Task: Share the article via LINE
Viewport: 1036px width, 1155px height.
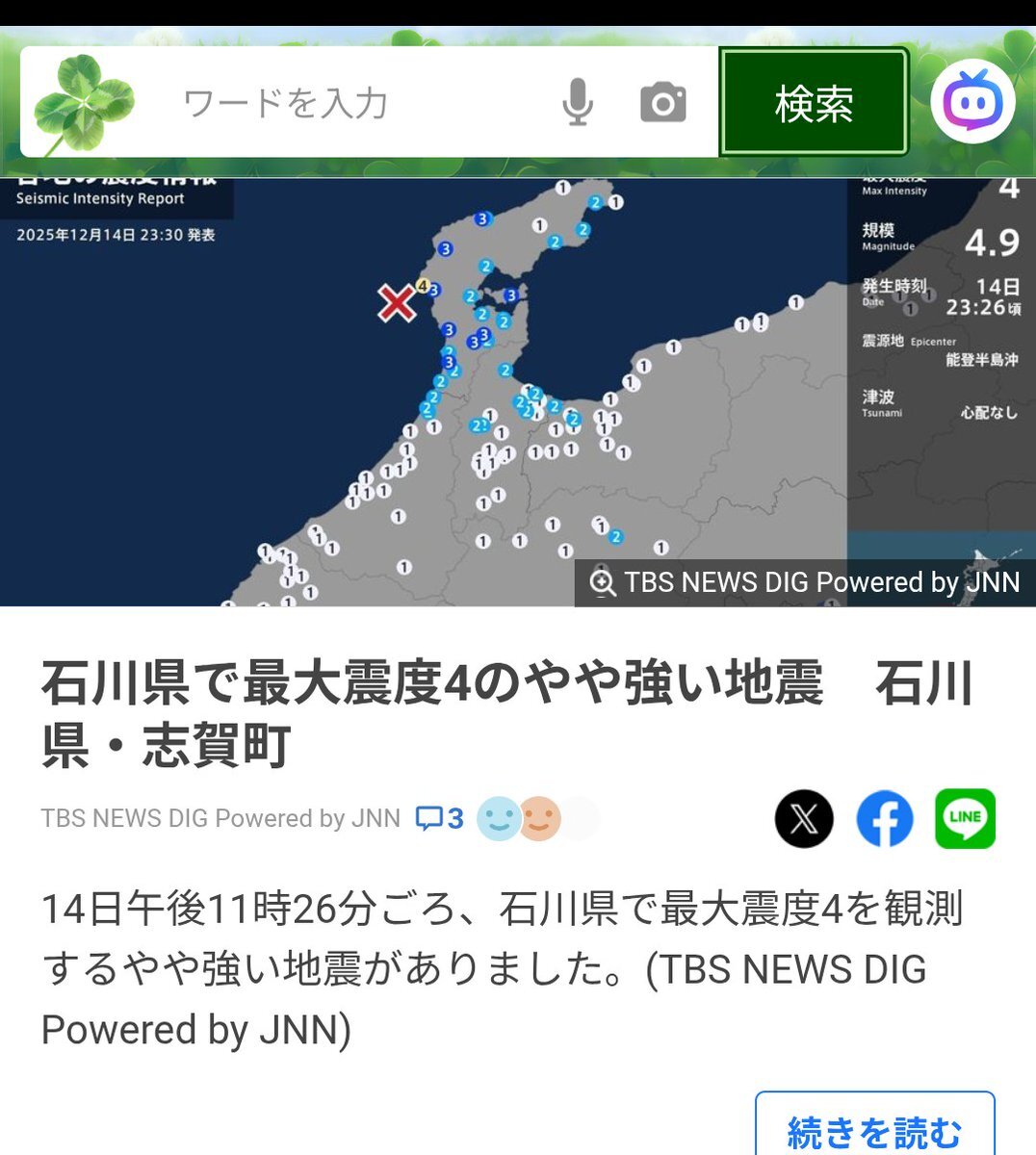Action: pos(965,819)
